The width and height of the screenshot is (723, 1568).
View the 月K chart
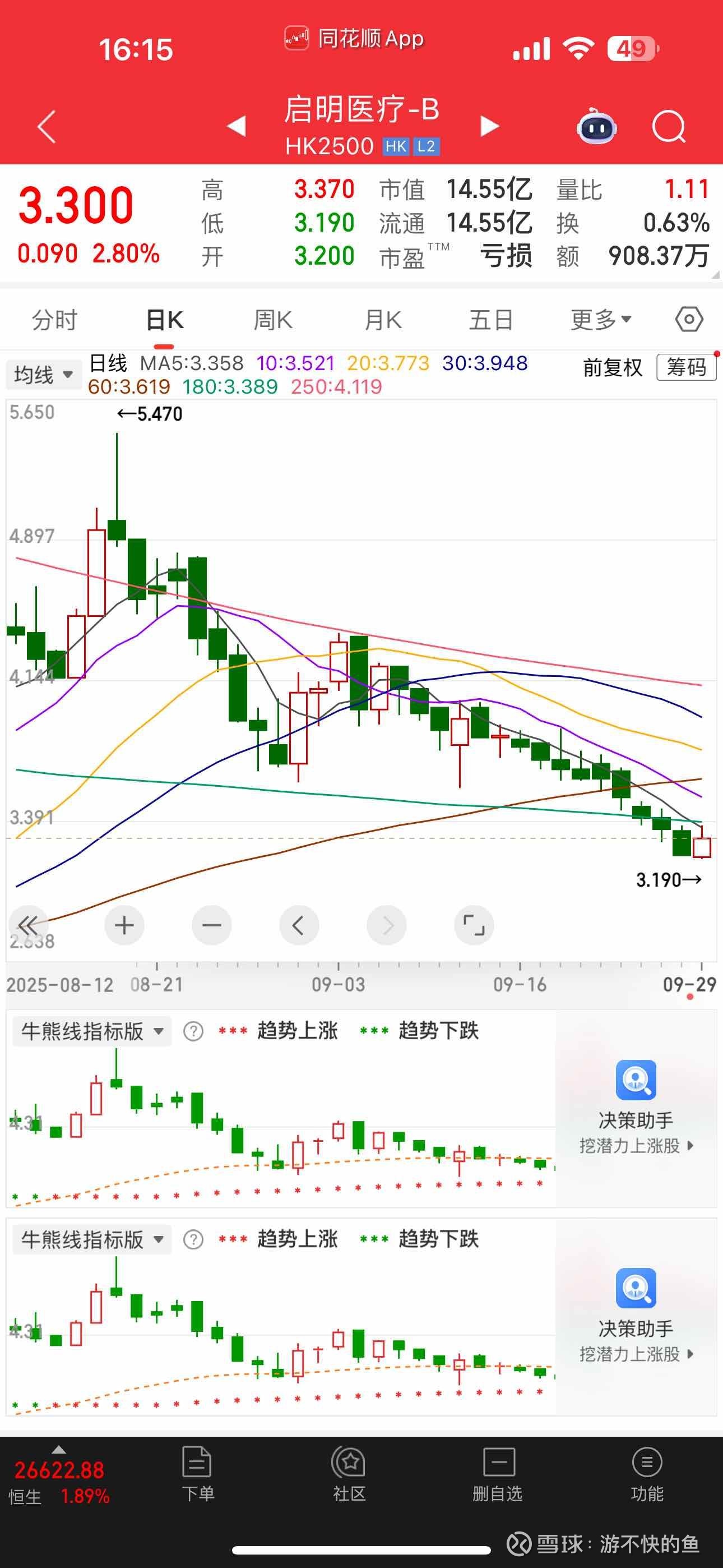383,320
